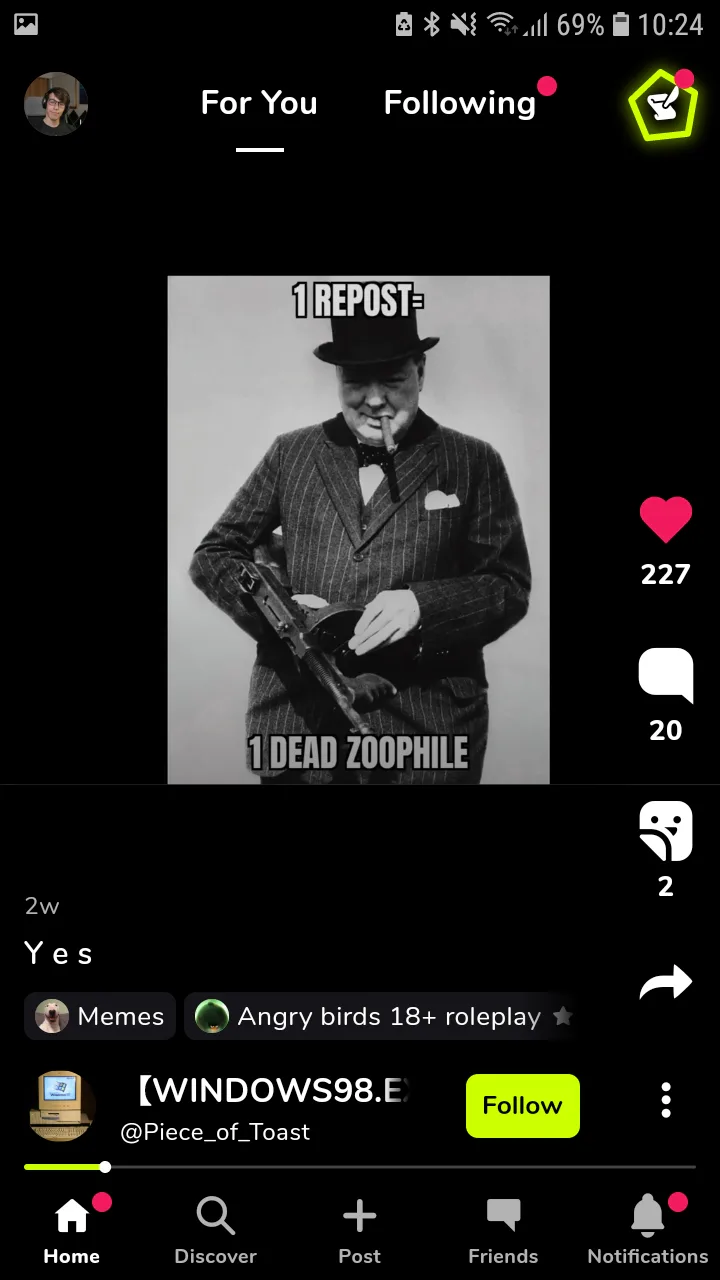Tap the sticker reaction icon
The width and height of the screenshot is (720, 1280).
[666, 831]
